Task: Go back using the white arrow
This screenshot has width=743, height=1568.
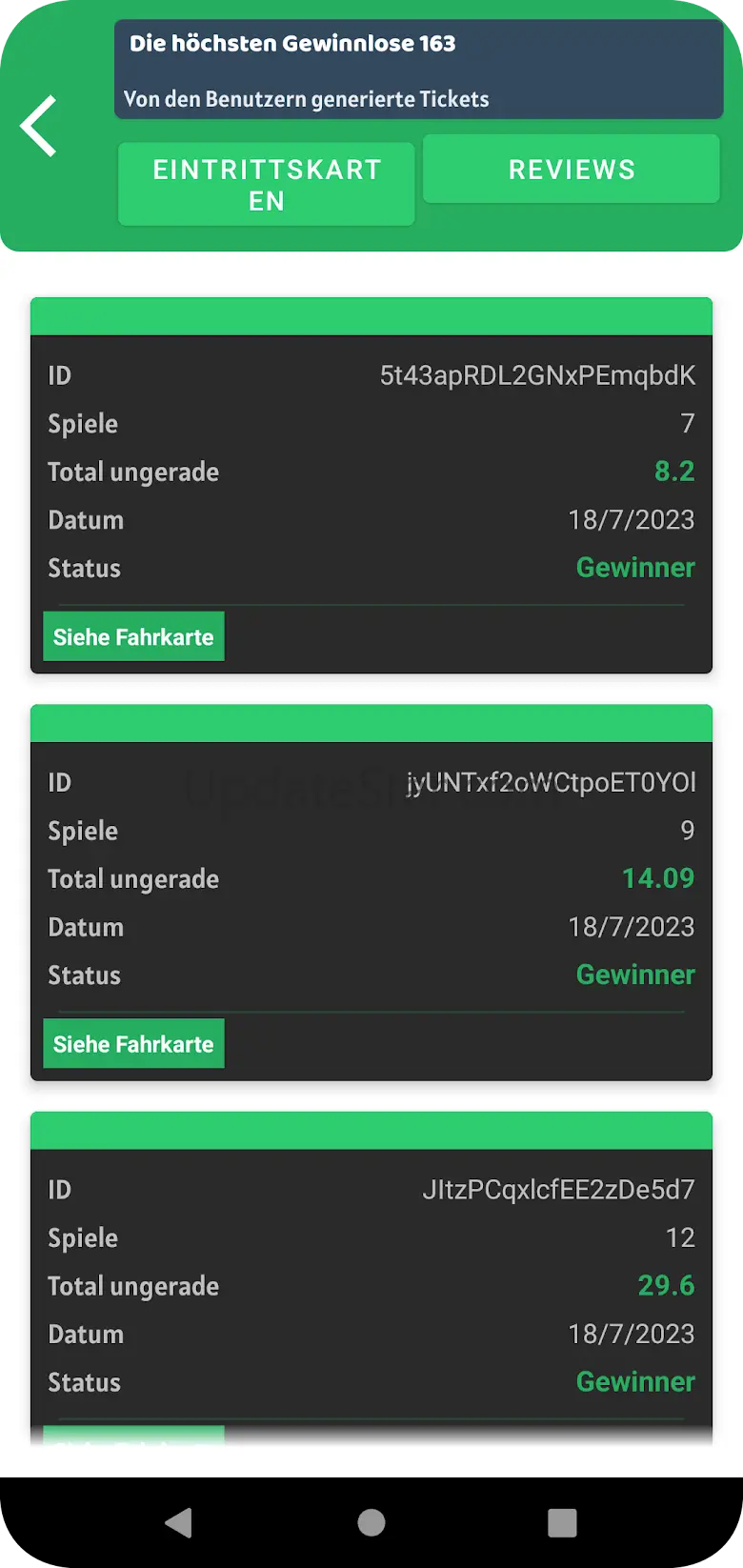Action: click(39, 126)
